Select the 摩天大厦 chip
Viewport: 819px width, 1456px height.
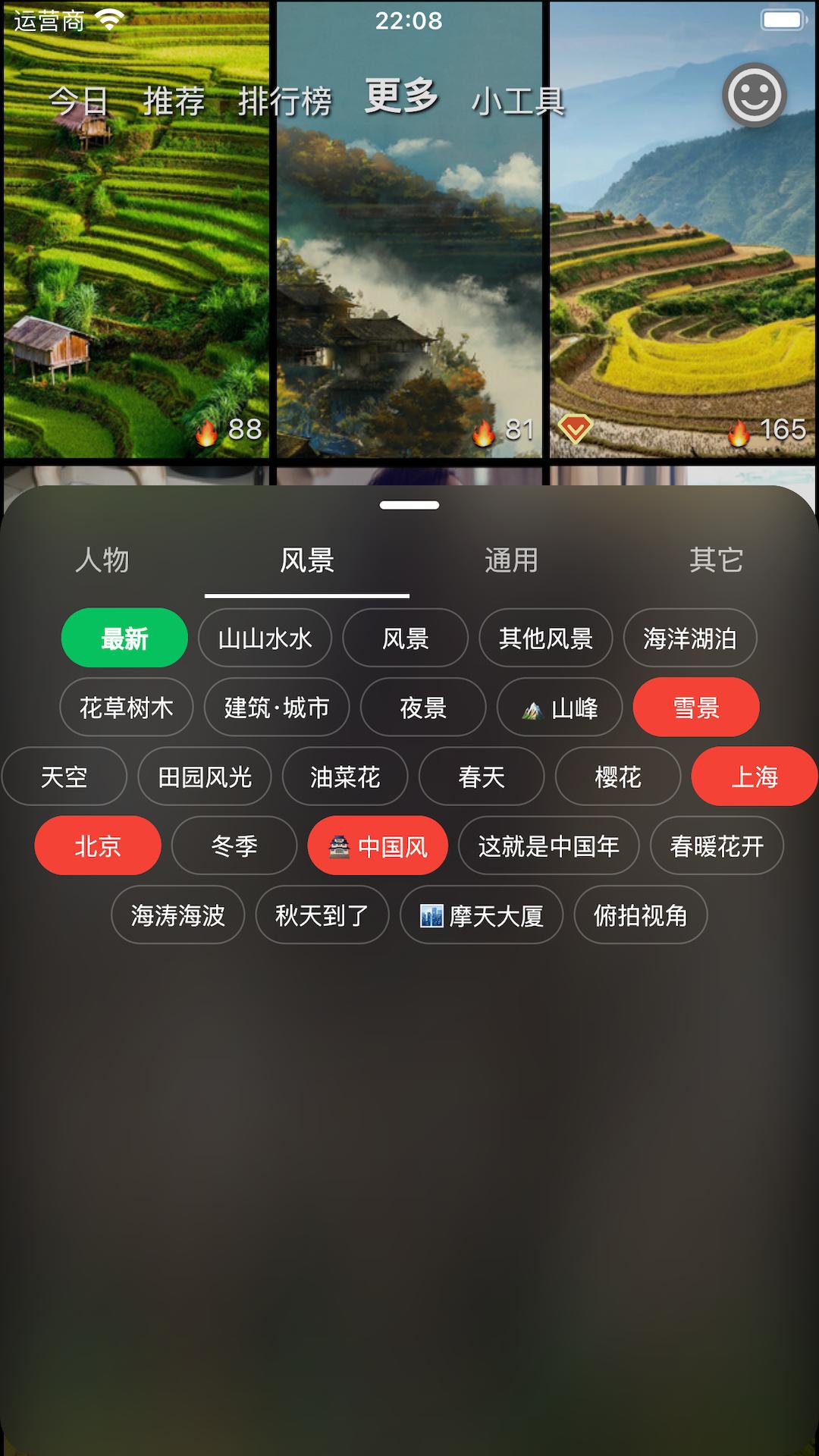[x=482, y=915]
